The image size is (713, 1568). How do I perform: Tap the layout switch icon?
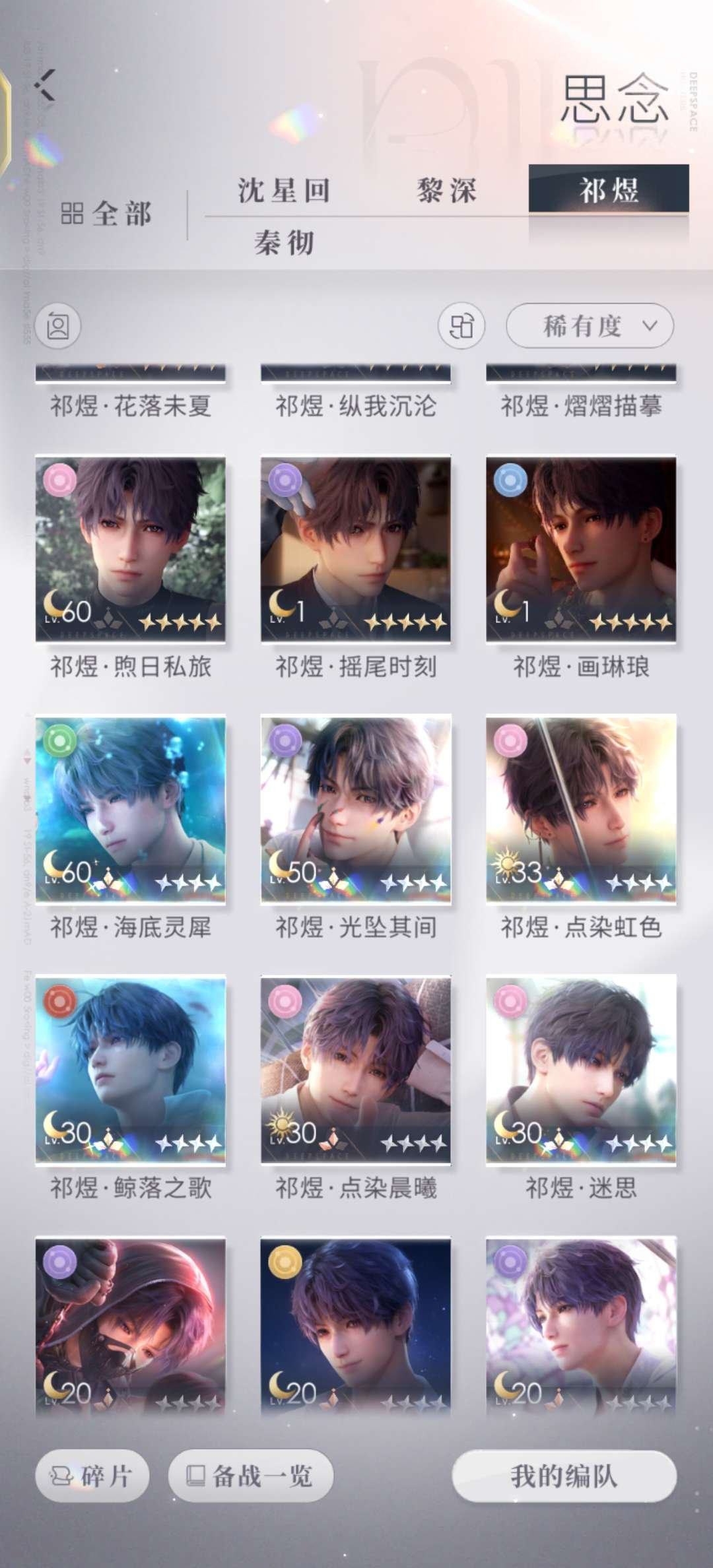(x=461, y=326)
